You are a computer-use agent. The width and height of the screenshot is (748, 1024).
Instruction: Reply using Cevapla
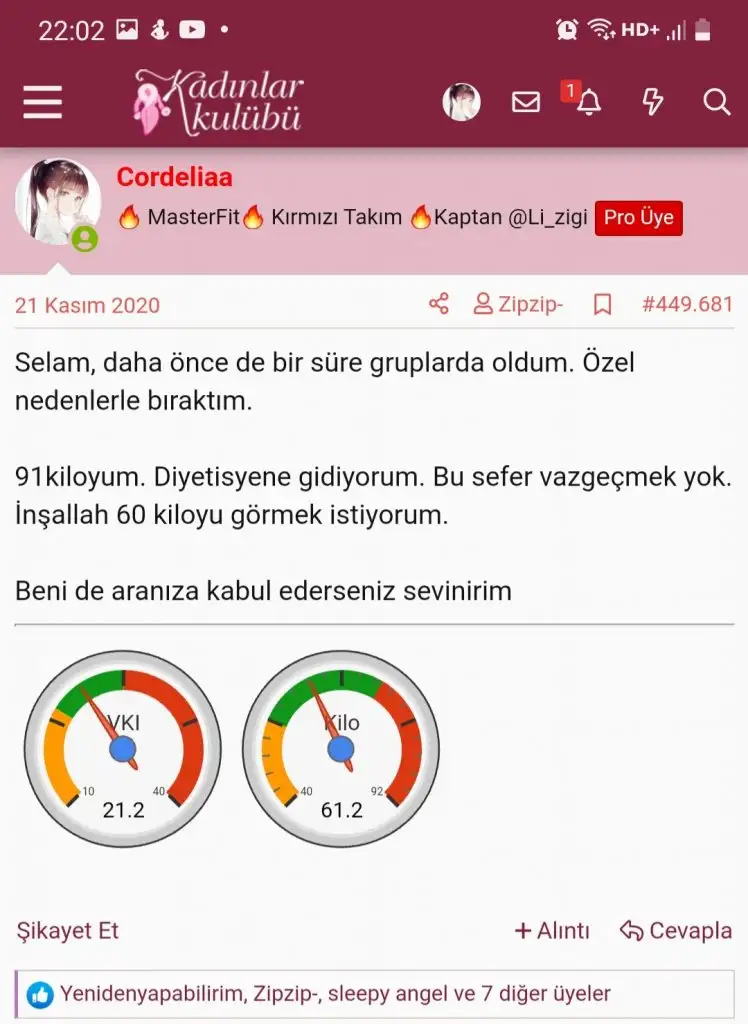[676, 931]
